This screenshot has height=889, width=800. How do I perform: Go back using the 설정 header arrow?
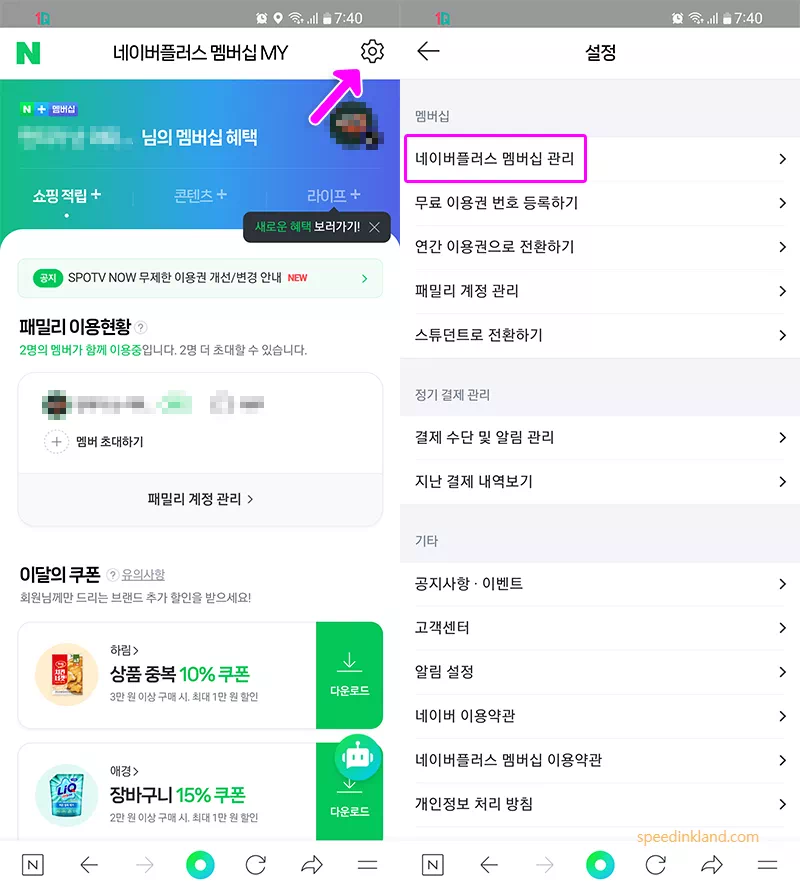tap(428, 51)
